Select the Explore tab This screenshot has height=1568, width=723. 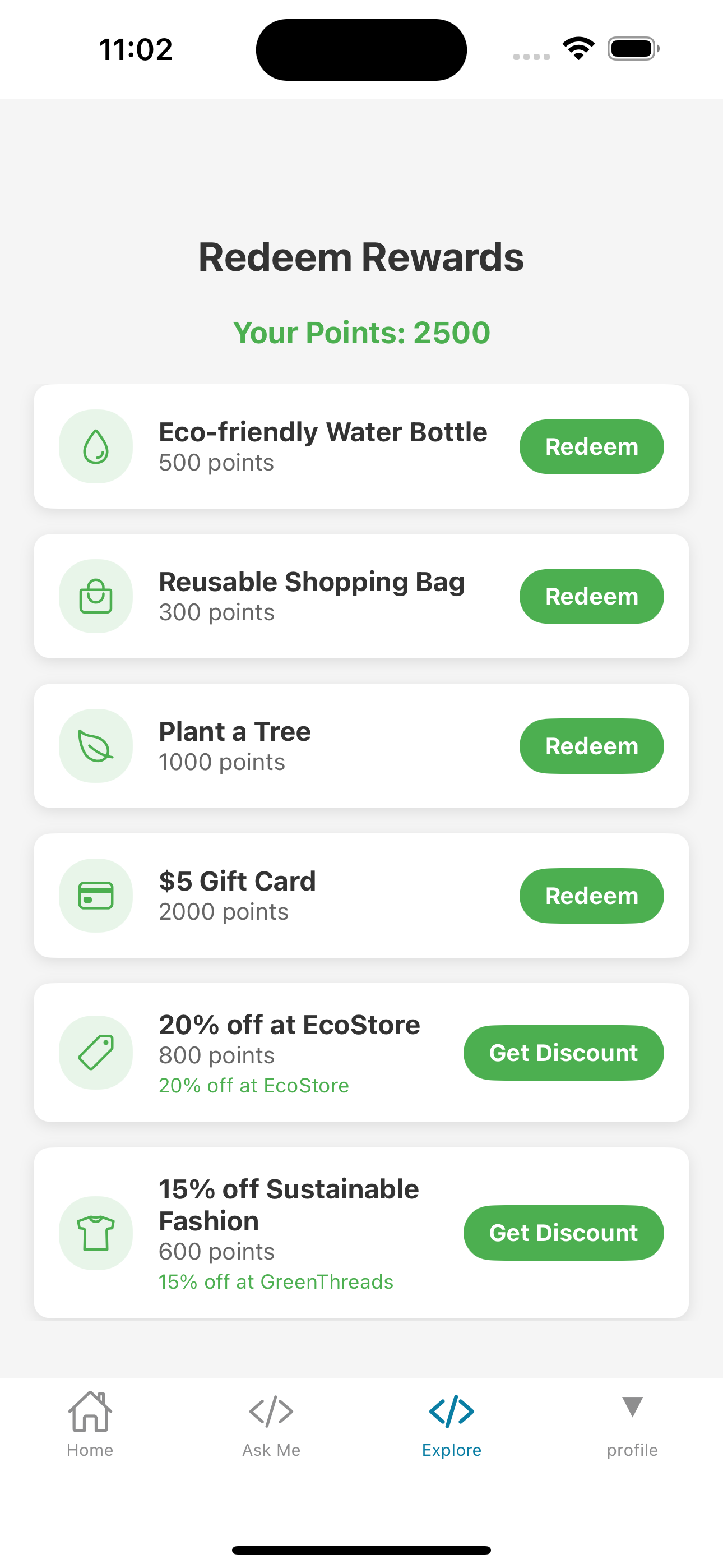[452, 1424]
